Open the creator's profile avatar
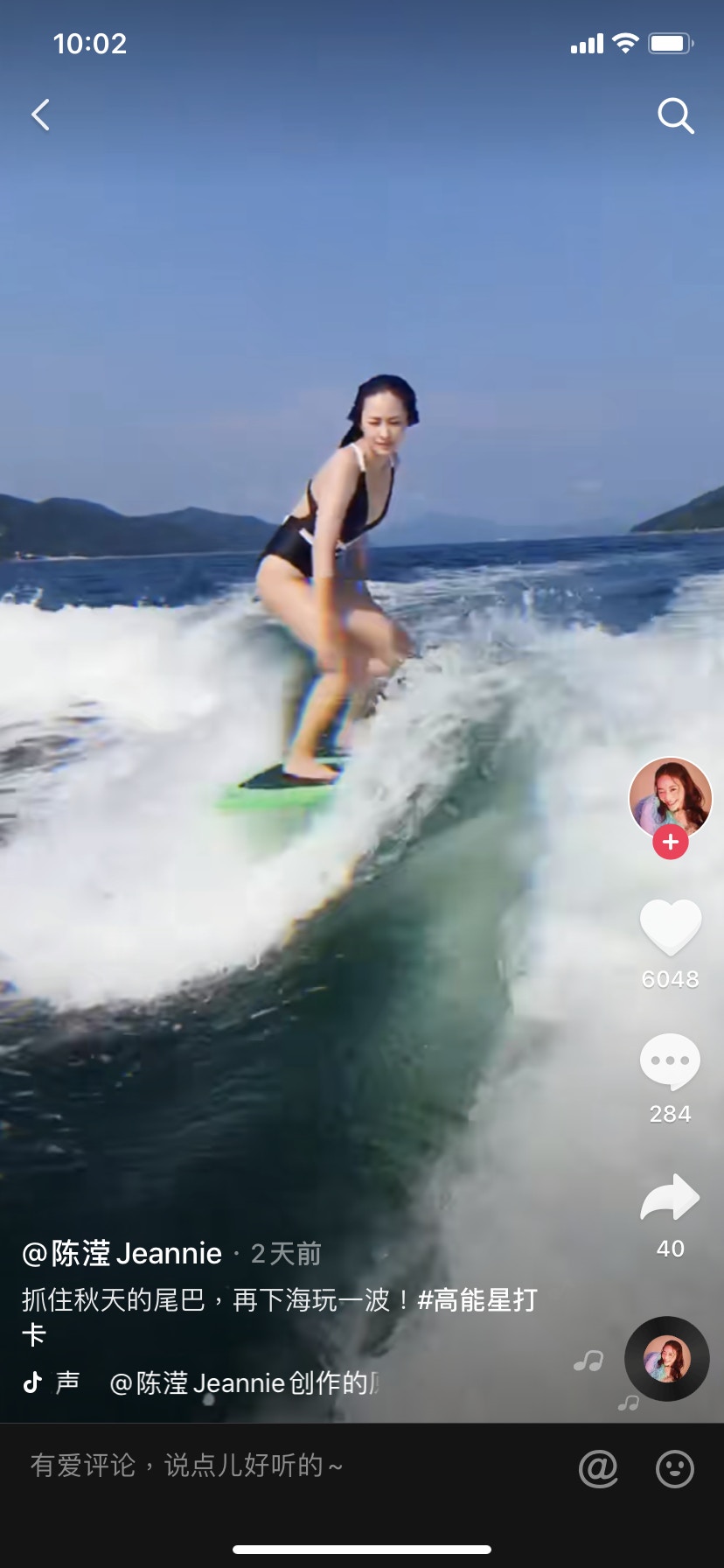Viewport: 724px width, 1568px height. coord(670,798)
